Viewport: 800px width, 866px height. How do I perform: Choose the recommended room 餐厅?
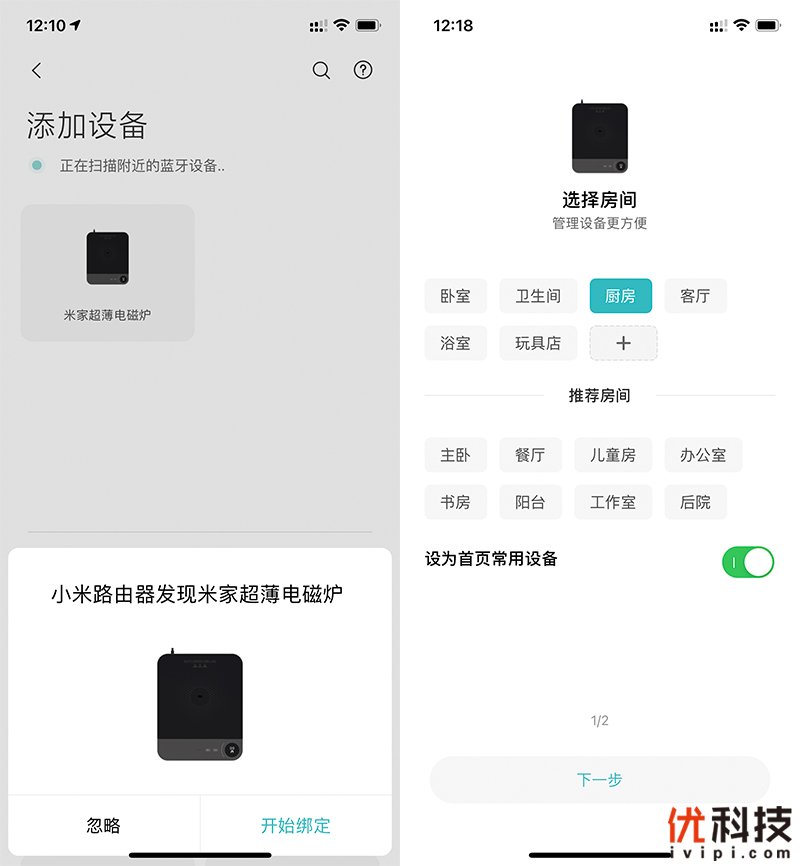[530, 455]
